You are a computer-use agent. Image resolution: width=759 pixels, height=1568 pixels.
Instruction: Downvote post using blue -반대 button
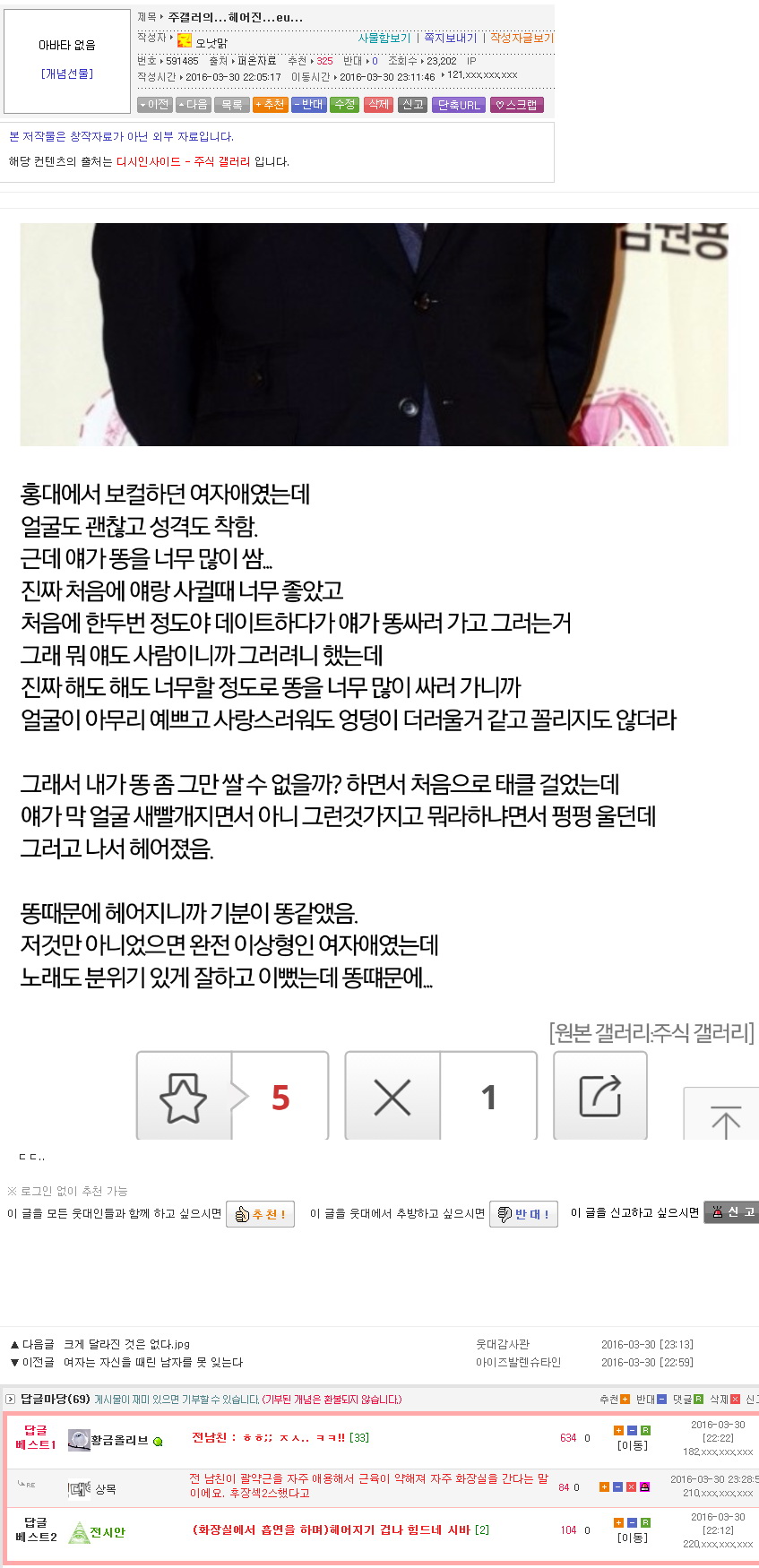[308, 105]
